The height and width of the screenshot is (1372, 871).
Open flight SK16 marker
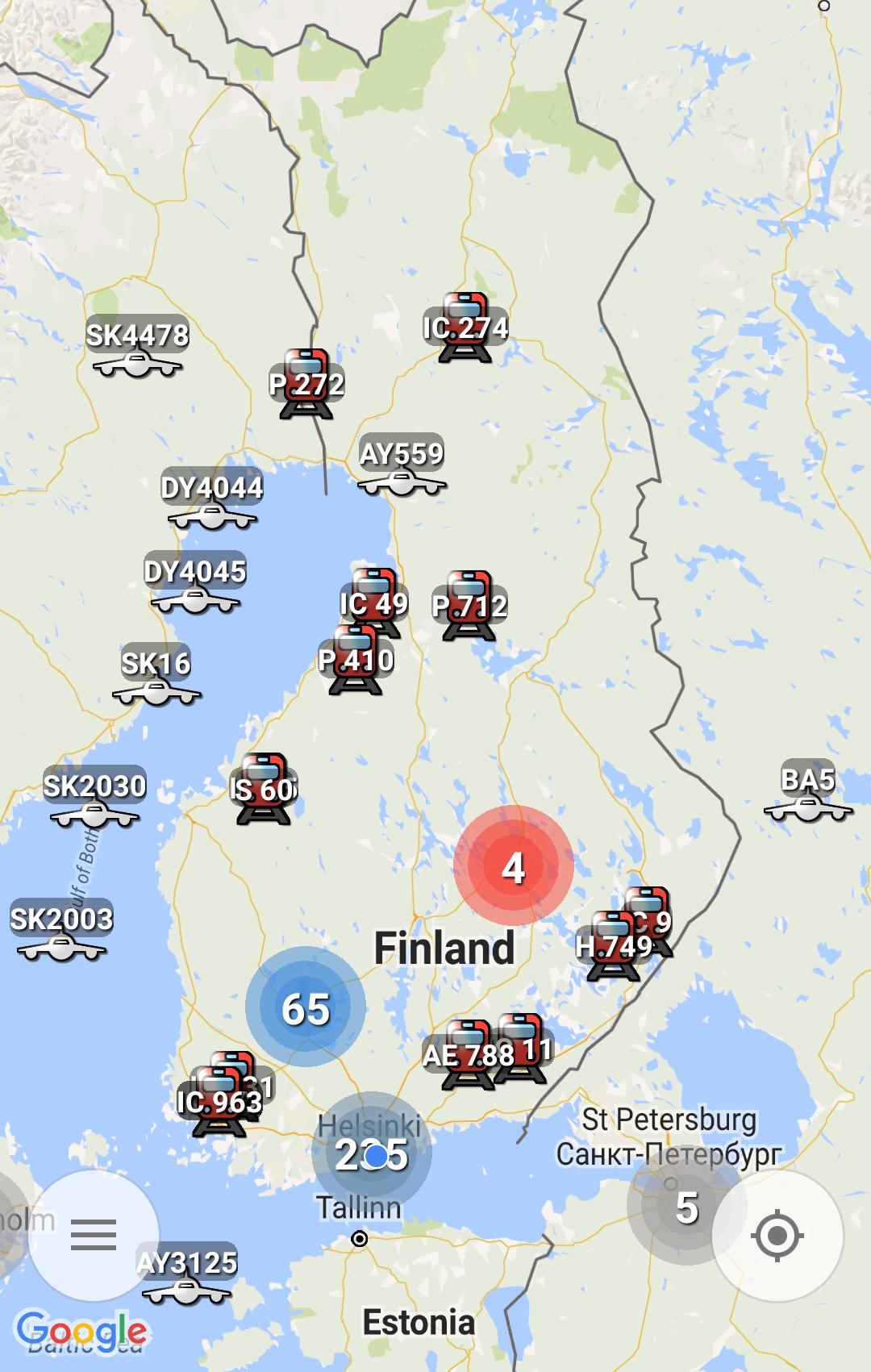(x=156, y=678)
